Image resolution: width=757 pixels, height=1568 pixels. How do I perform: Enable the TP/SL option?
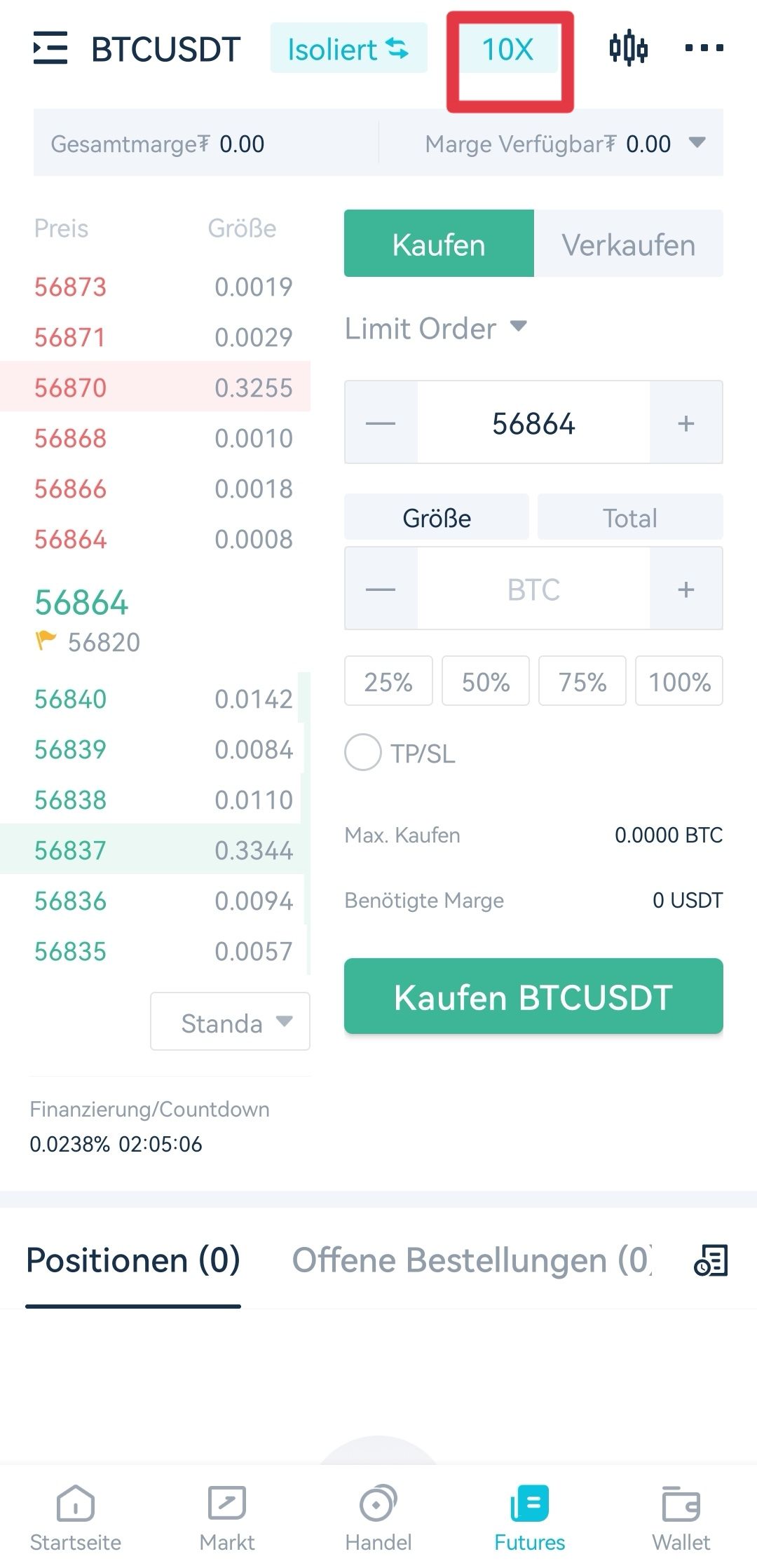[x=363, y=753]
